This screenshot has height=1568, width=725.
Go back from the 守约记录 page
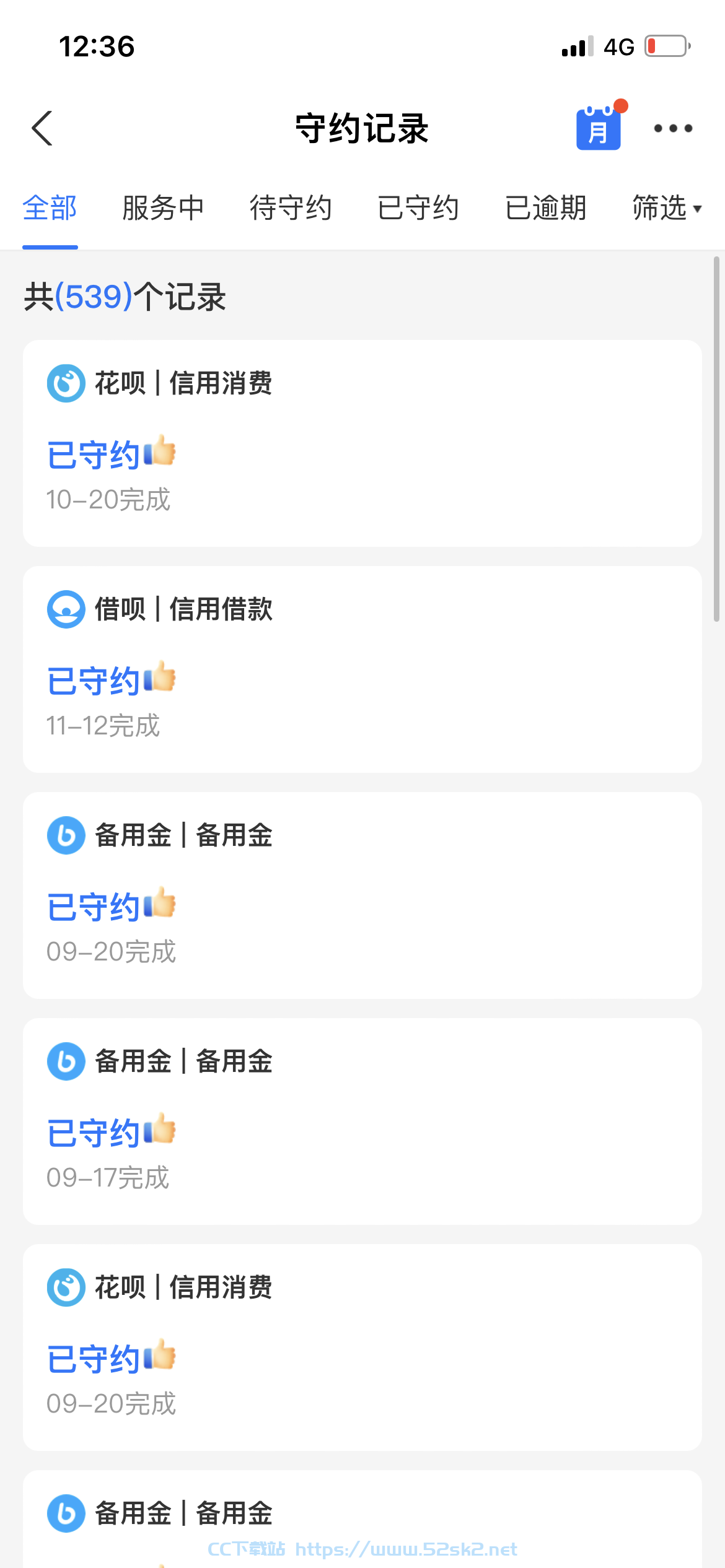tap(42, 128)
